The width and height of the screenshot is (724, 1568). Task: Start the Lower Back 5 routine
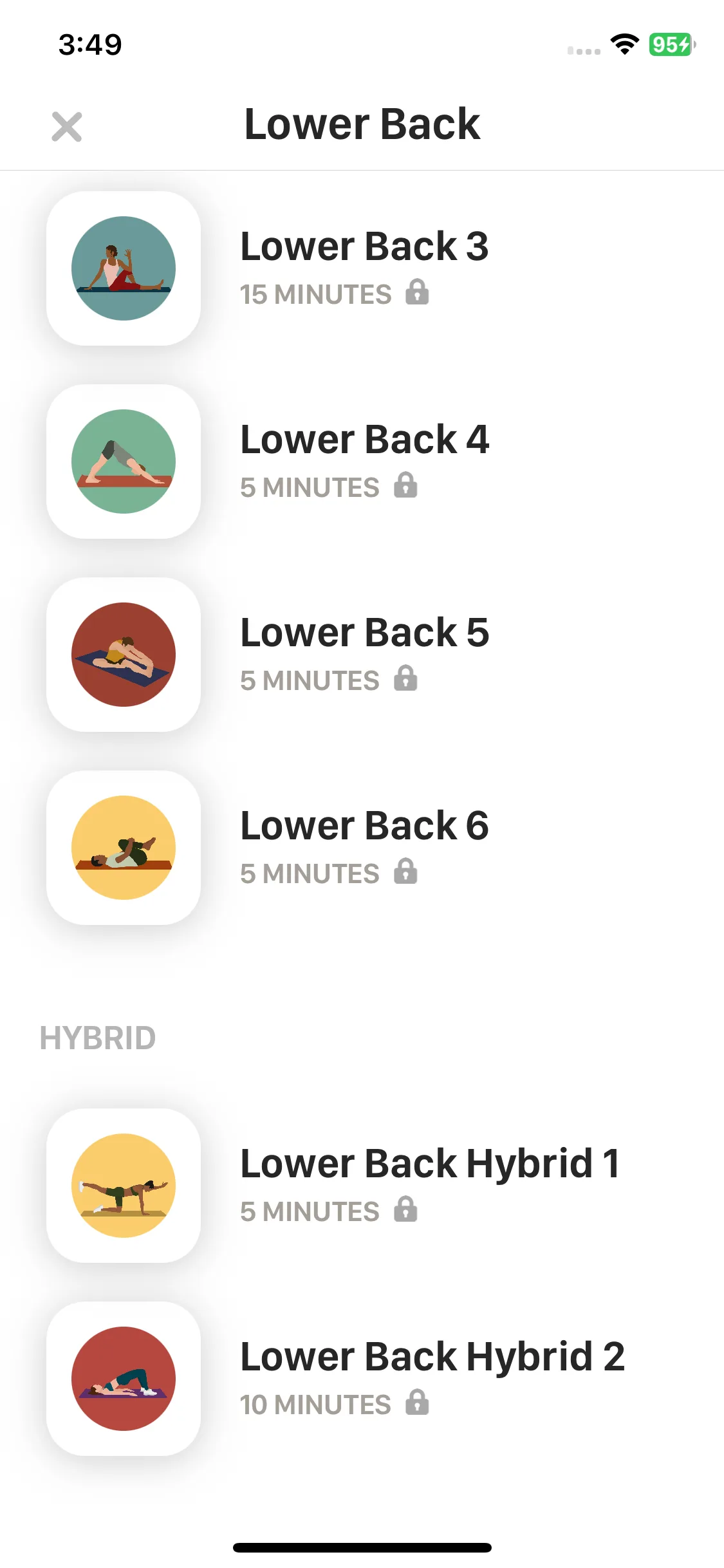point(364,653)
